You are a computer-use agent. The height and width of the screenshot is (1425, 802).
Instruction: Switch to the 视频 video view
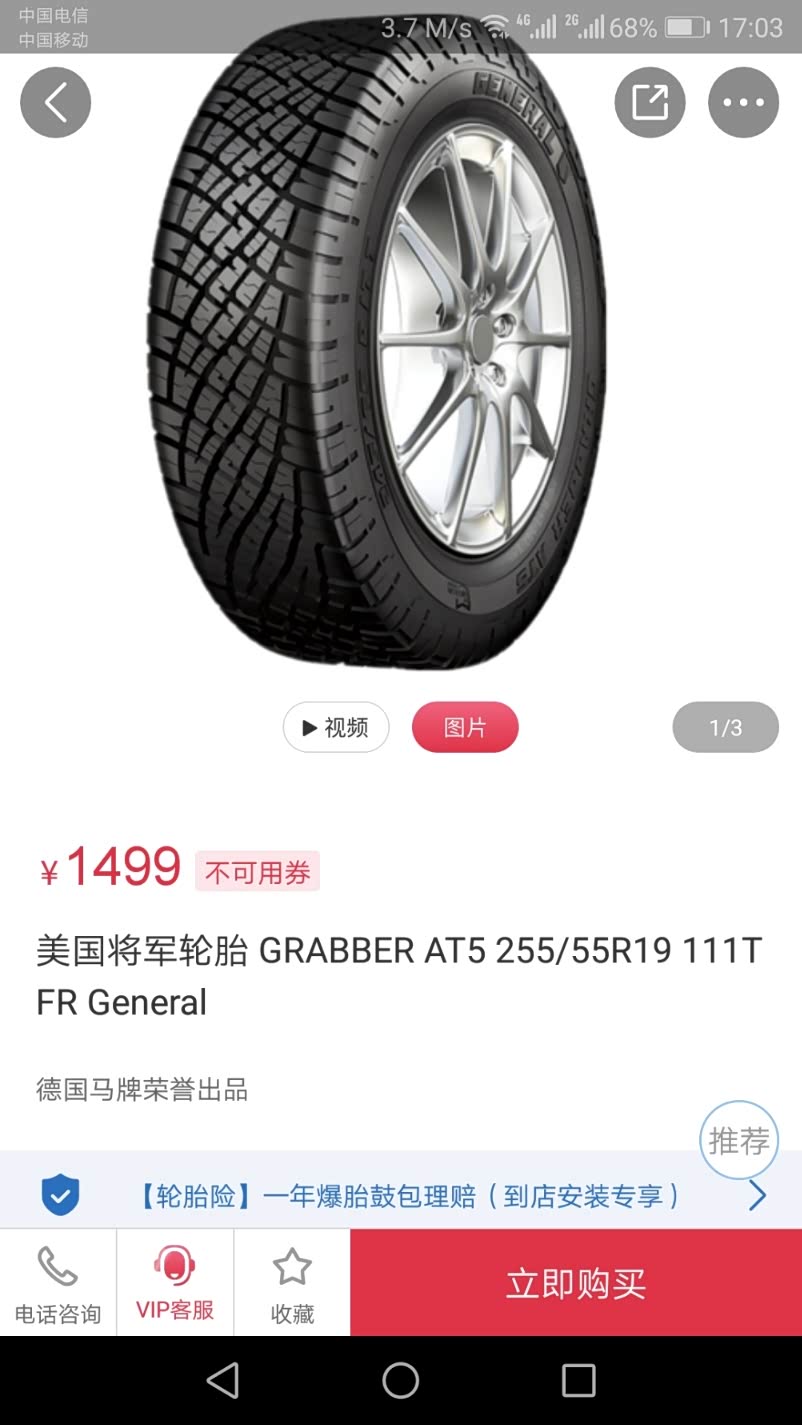336,727
